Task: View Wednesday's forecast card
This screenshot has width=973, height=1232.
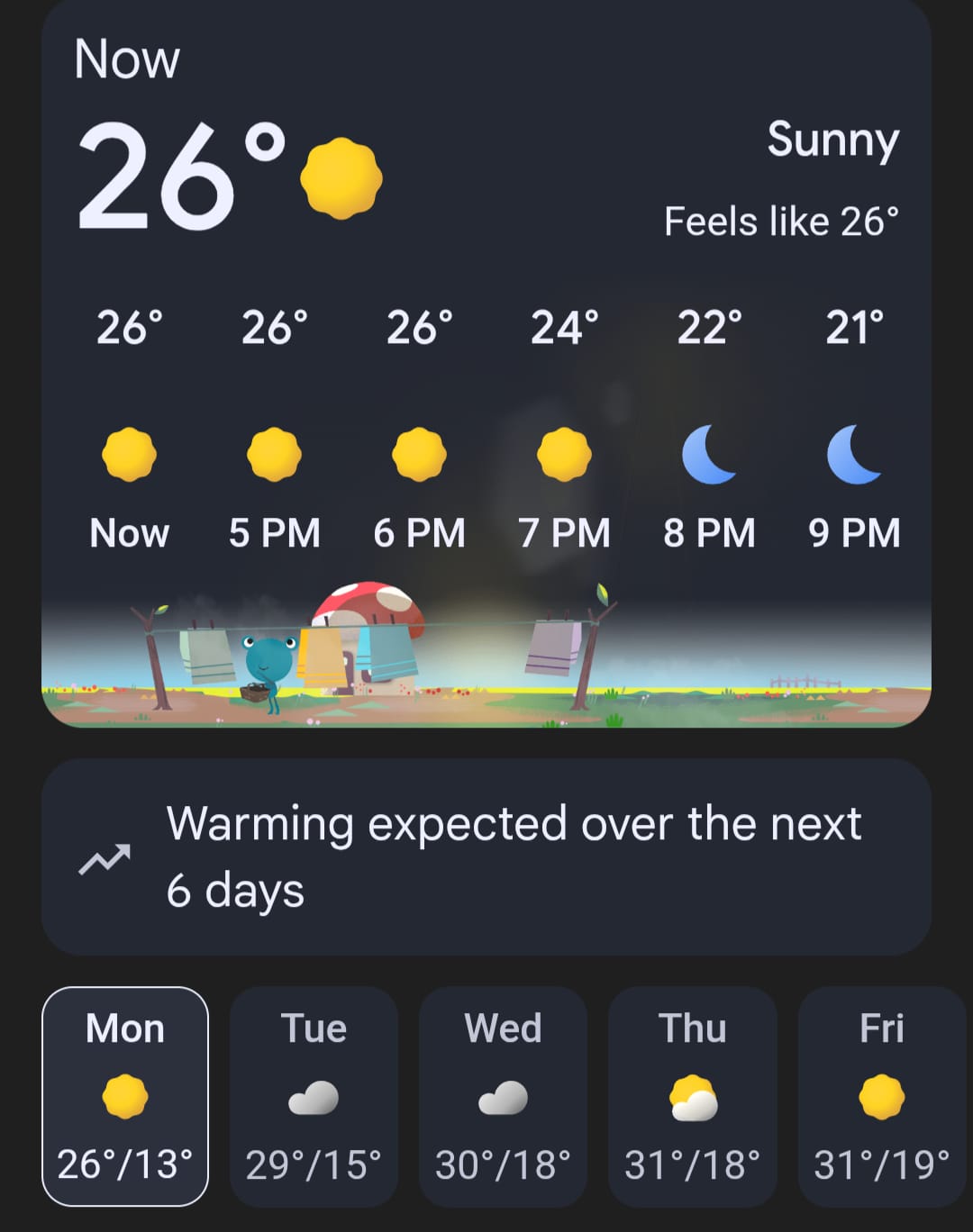Action: [x=503, y=1096]
